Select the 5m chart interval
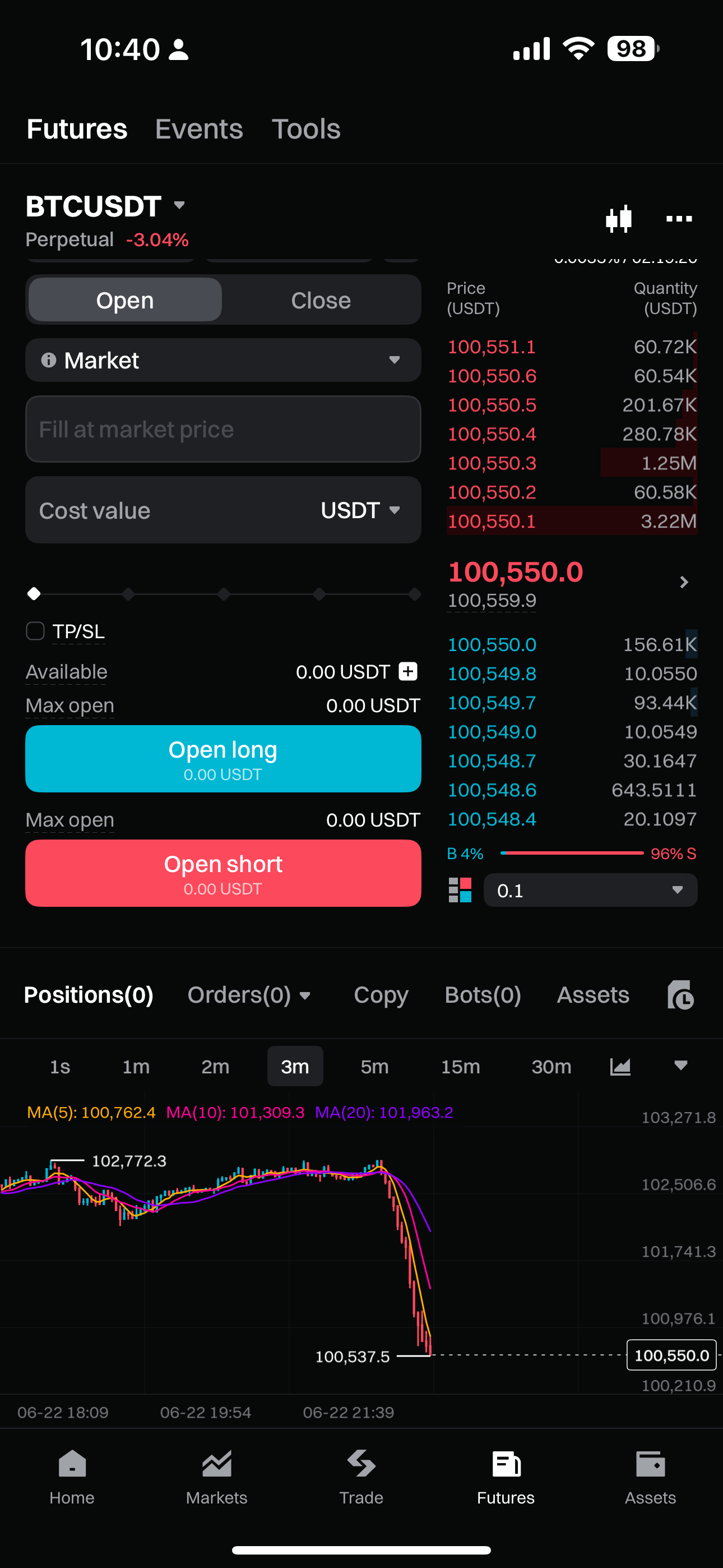The image size is (723, 1568). [x=374, y=1067]
